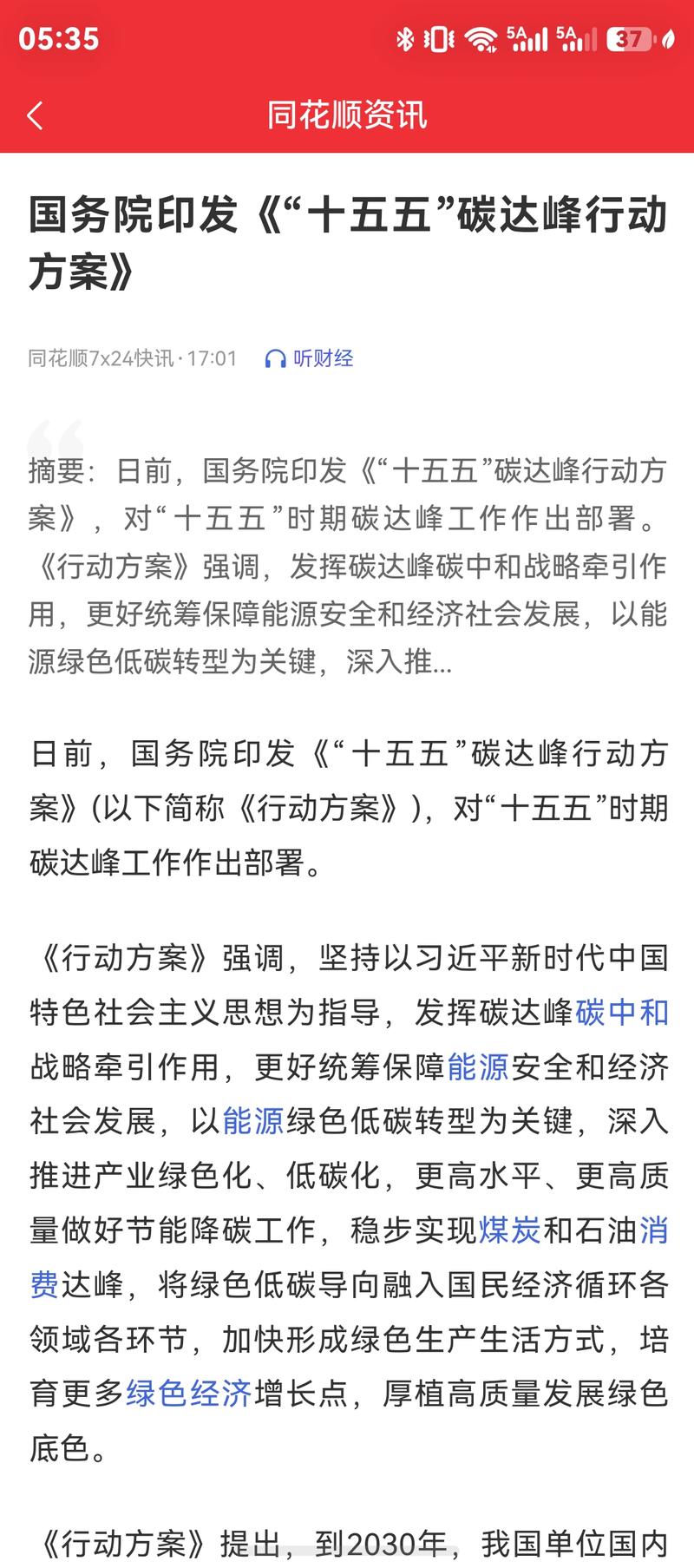Open the 能源 link before 安全和经济
The width and height of the screenshot is (694, 1568).
(478, 1066)
